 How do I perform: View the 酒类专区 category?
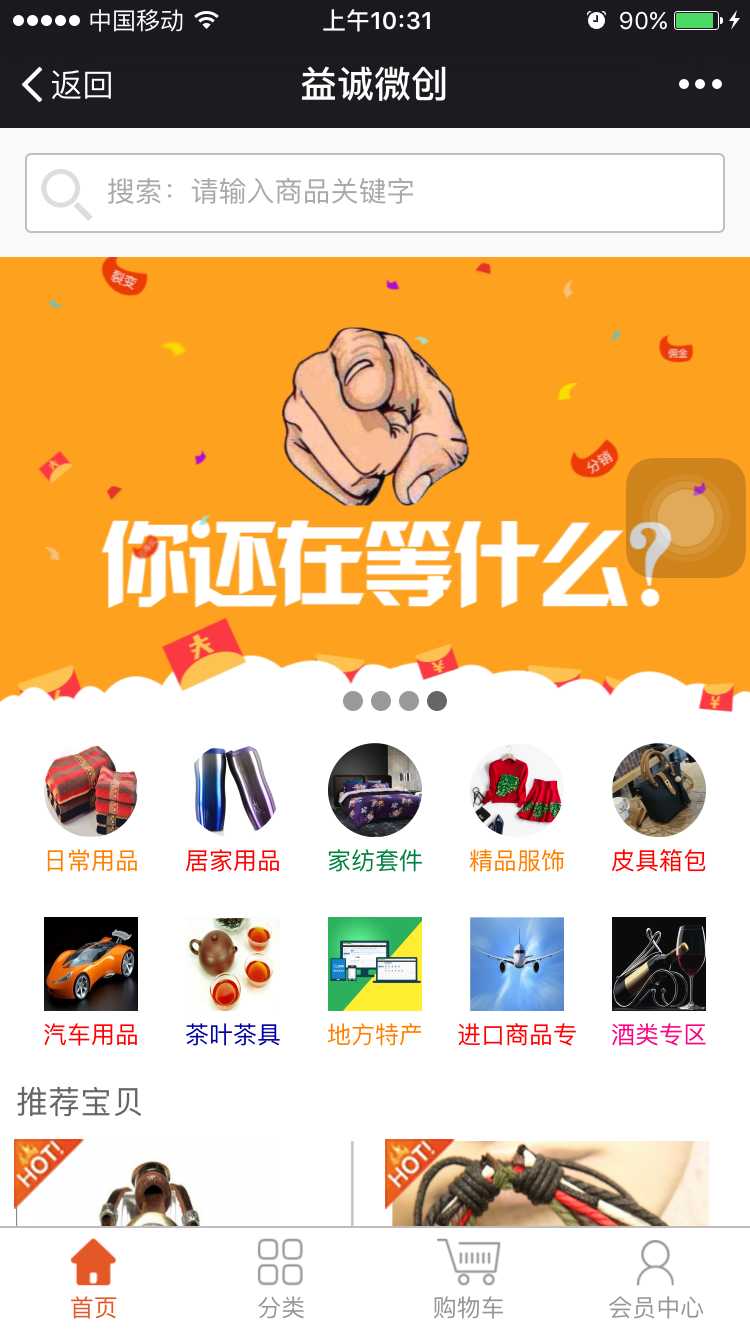(659, 980)
